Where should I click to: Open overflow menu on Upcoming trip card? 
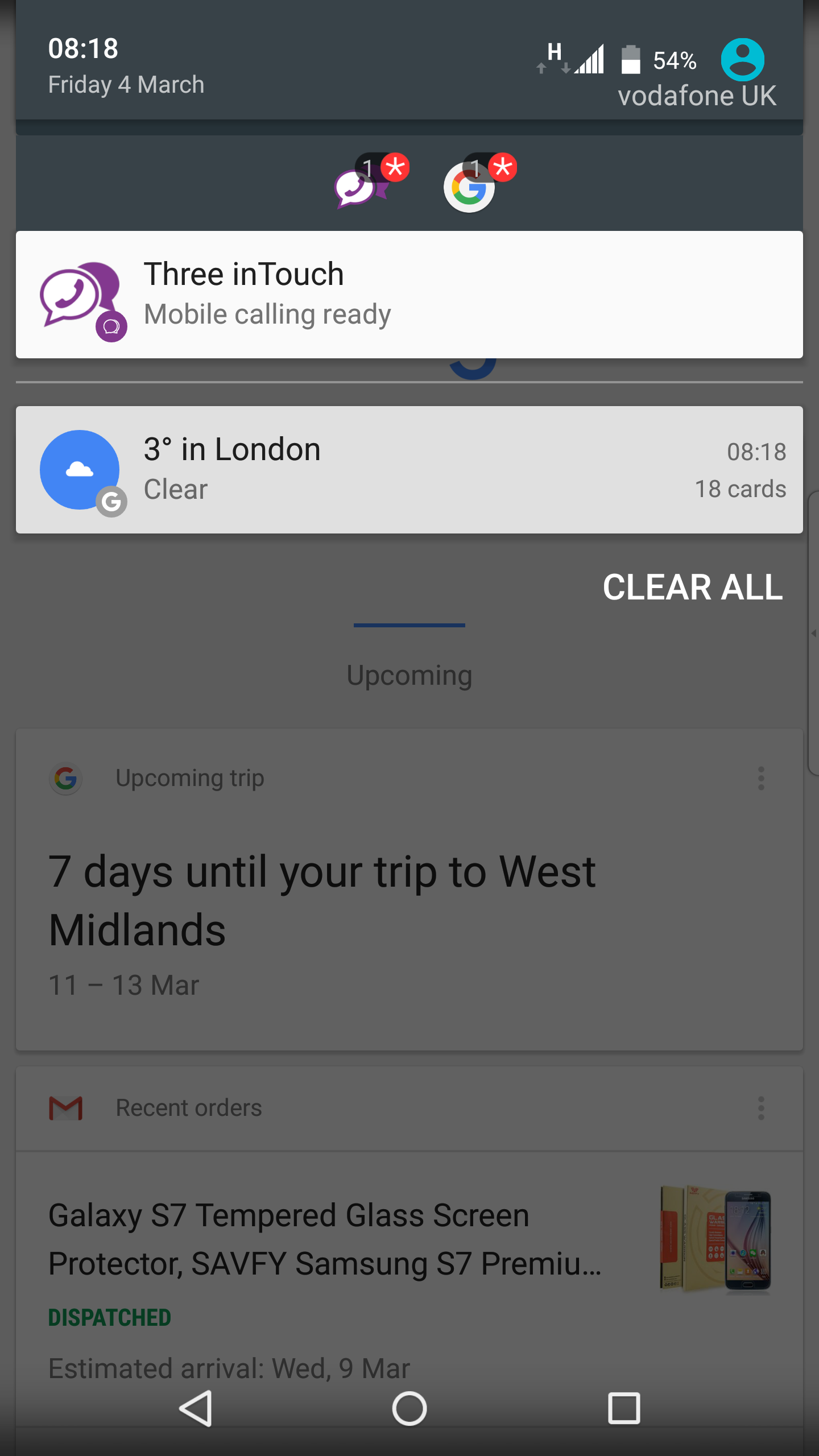[x=761, y=778]
